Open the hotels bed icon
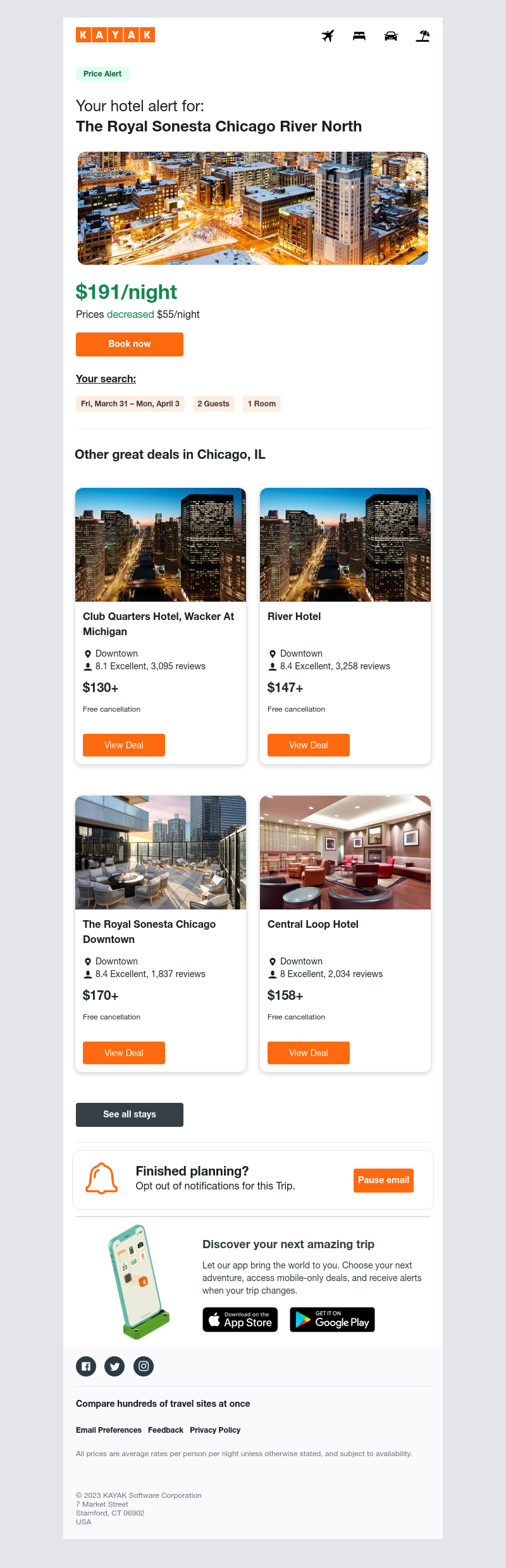This screenshot has width=506, height=1568. [359, 35]
